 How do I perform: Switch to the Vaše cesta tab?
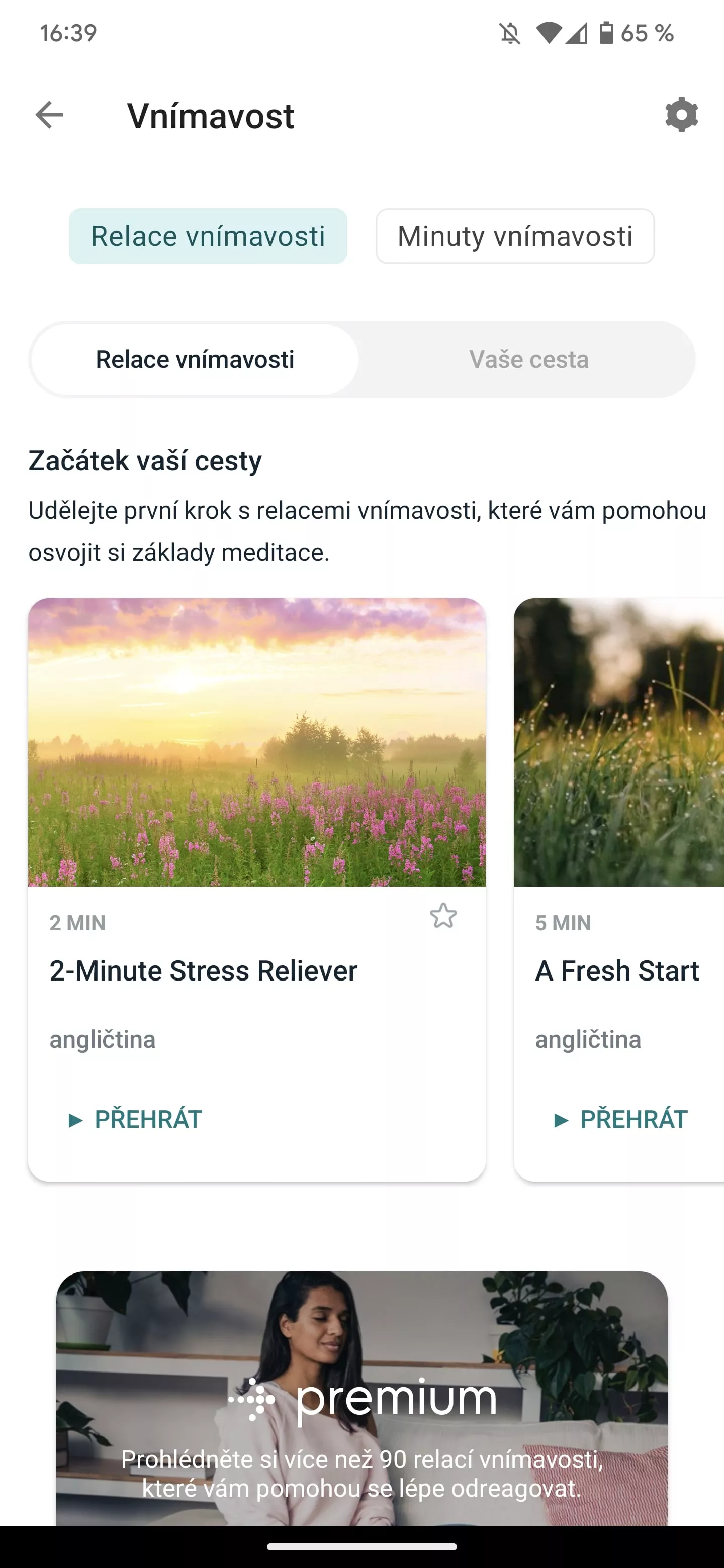click(x=528, y=359)
